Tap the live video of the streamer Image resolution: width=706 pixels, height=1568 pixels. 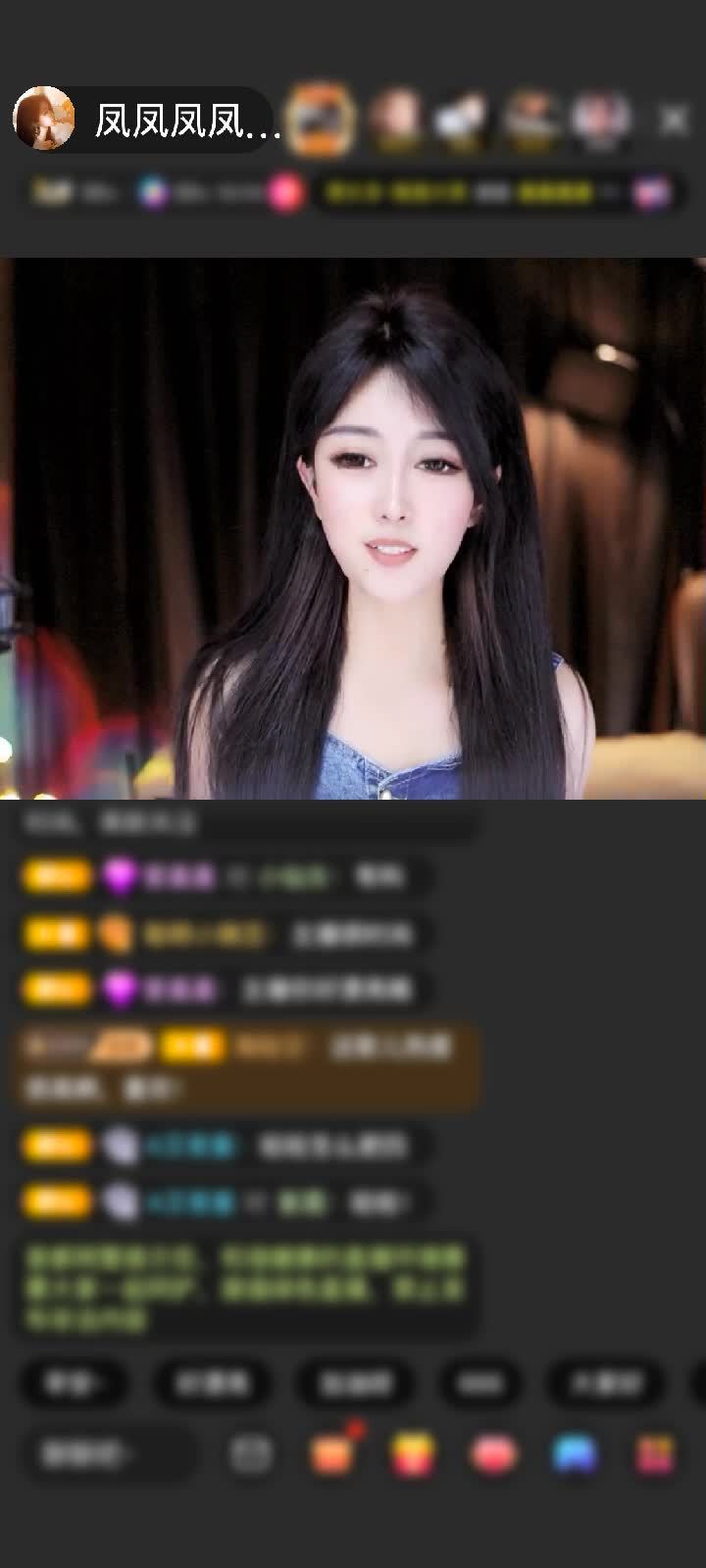click(x=353, y=529)
